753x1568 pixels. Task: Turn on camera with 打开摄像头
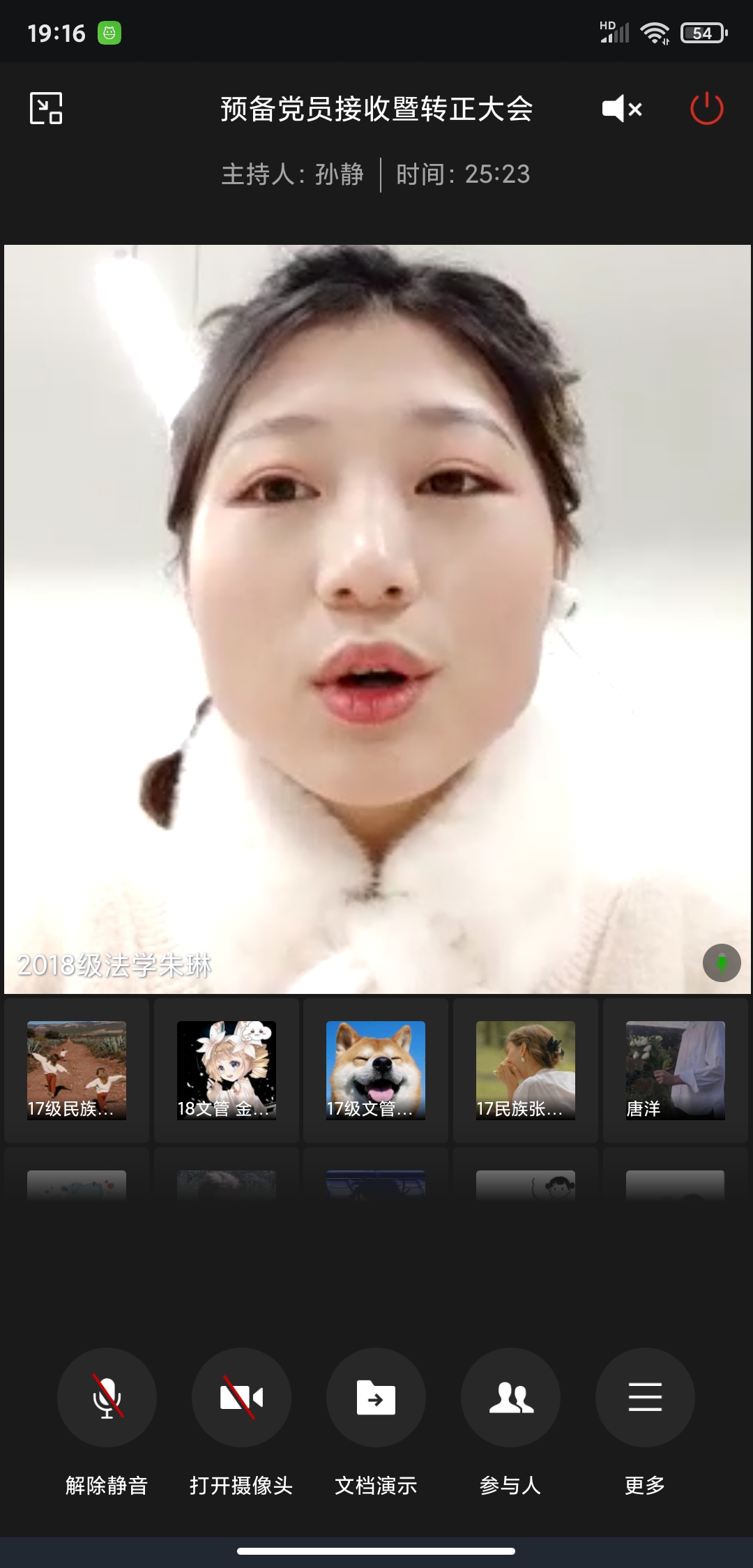coord(241,1398)
